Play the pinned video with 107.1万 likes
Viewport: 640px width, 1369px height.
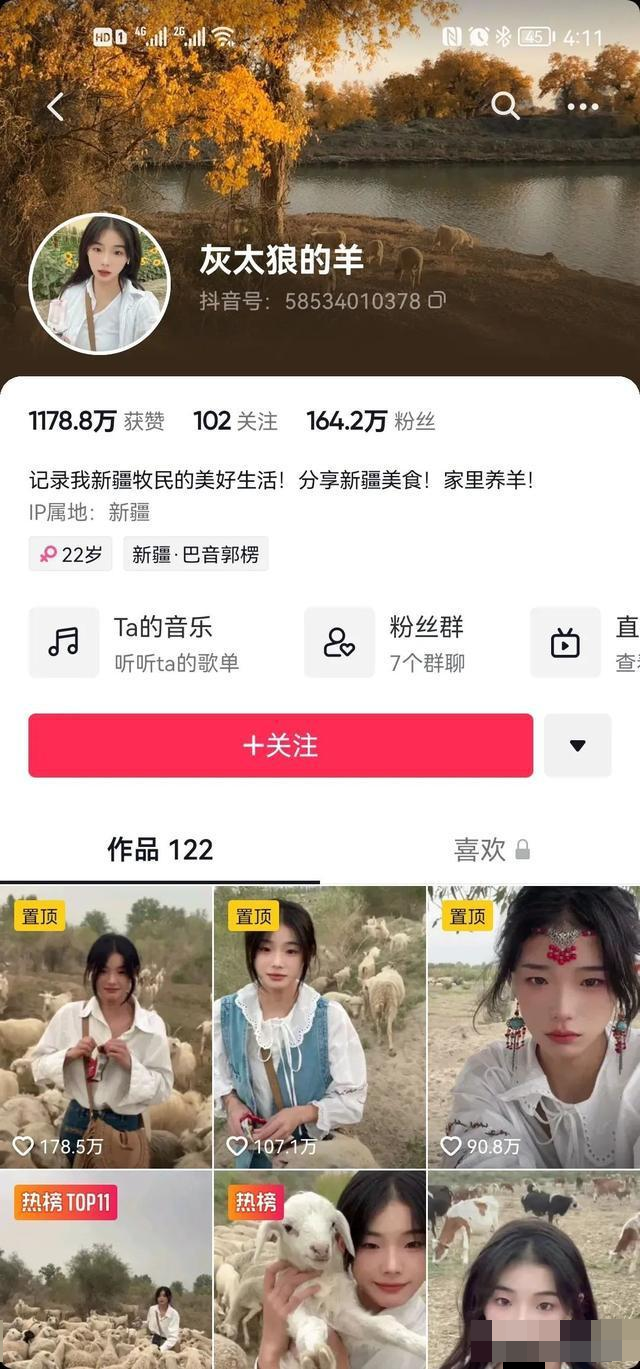(320, 1026)
